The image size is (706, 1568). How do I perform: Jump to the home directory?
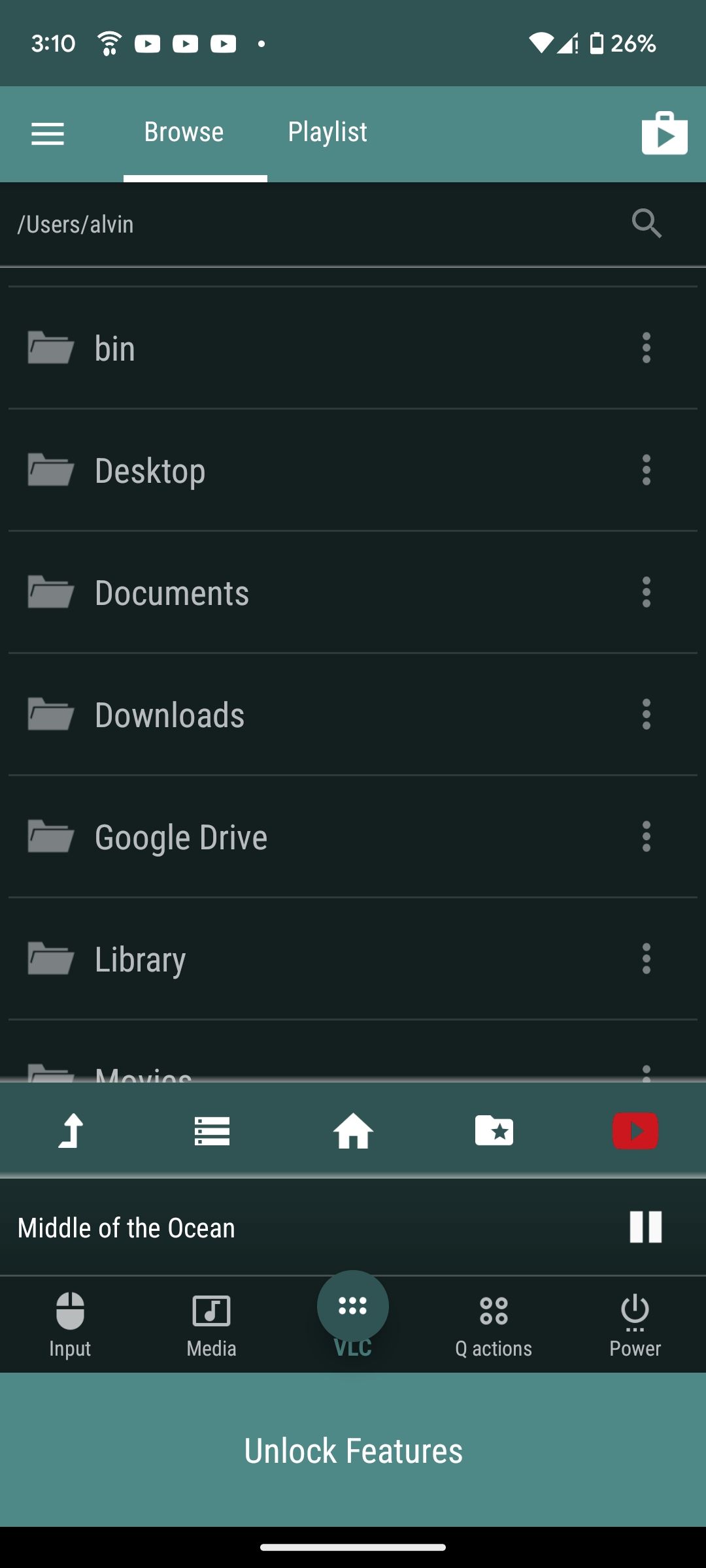pos(353,1131)
